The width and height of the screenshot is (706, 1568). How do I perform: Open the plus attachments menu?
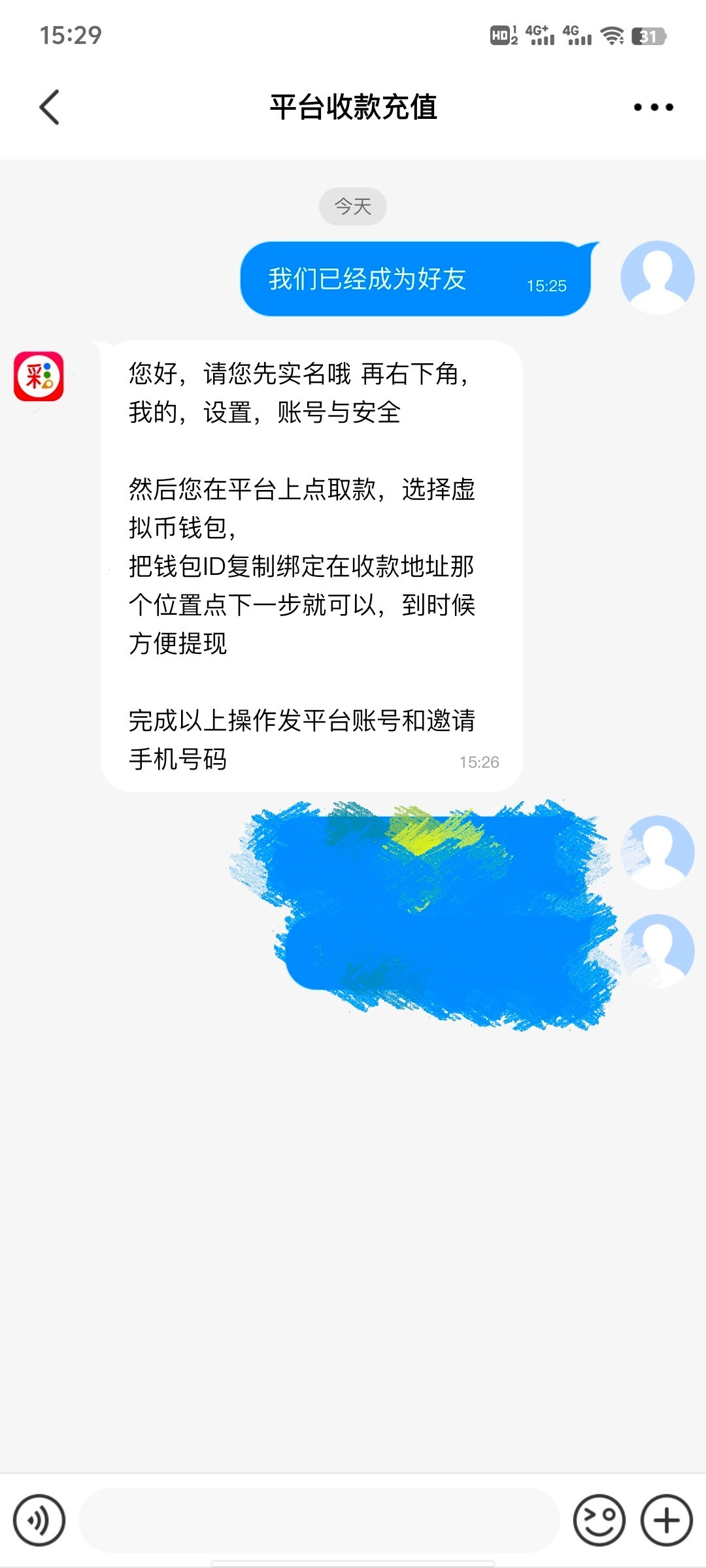(666, 1520)
